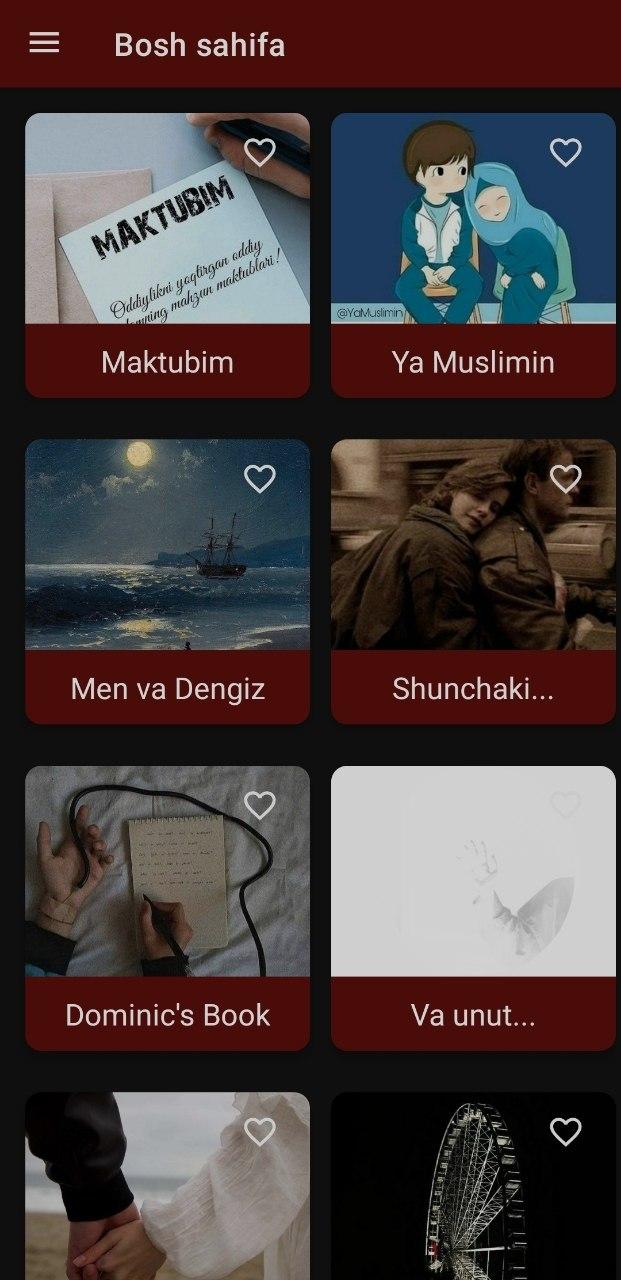Like the Ya Muslimin card heart
This screenshot has width=621, height=1280.
click(566, 153)
